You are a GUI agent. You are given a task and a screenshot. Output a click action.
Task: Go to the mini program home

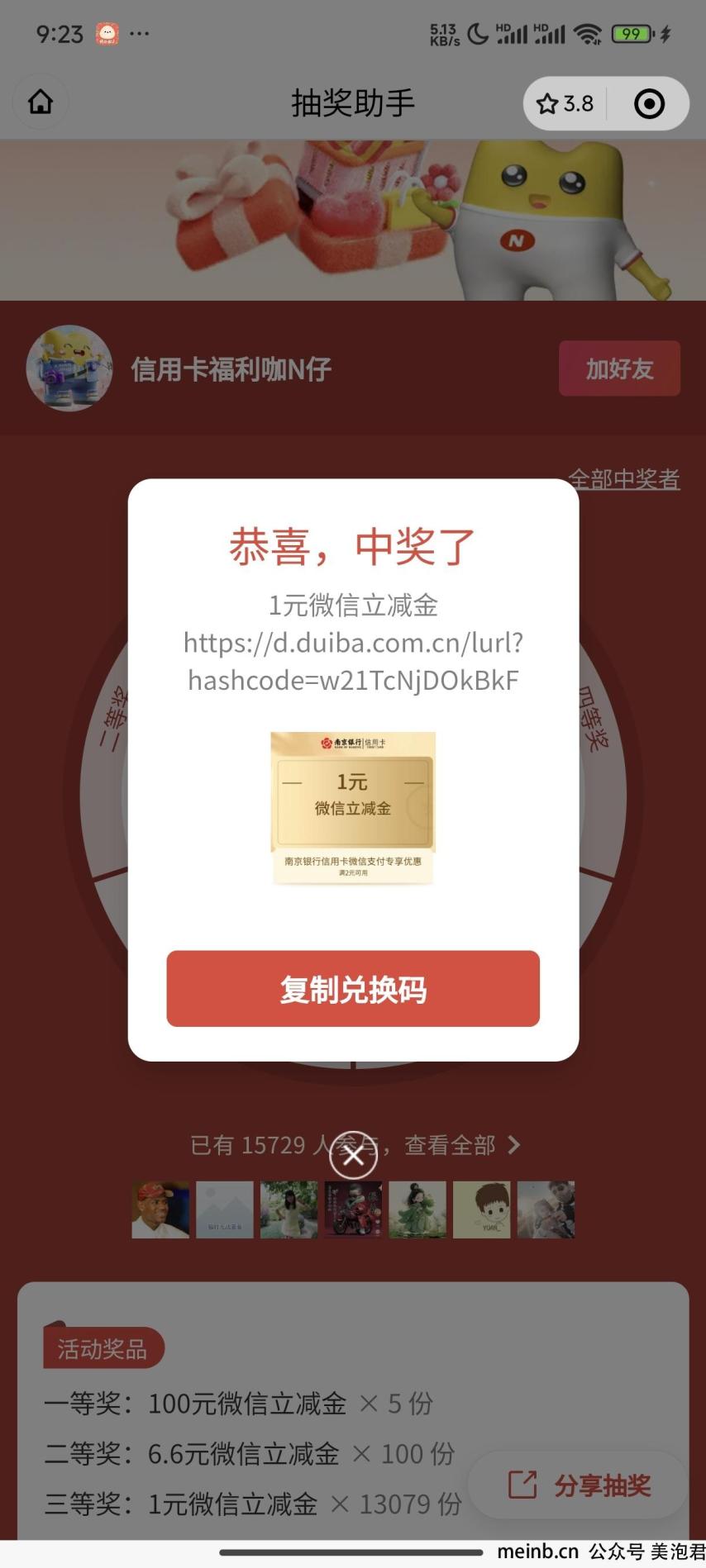(x=41, y=102)
